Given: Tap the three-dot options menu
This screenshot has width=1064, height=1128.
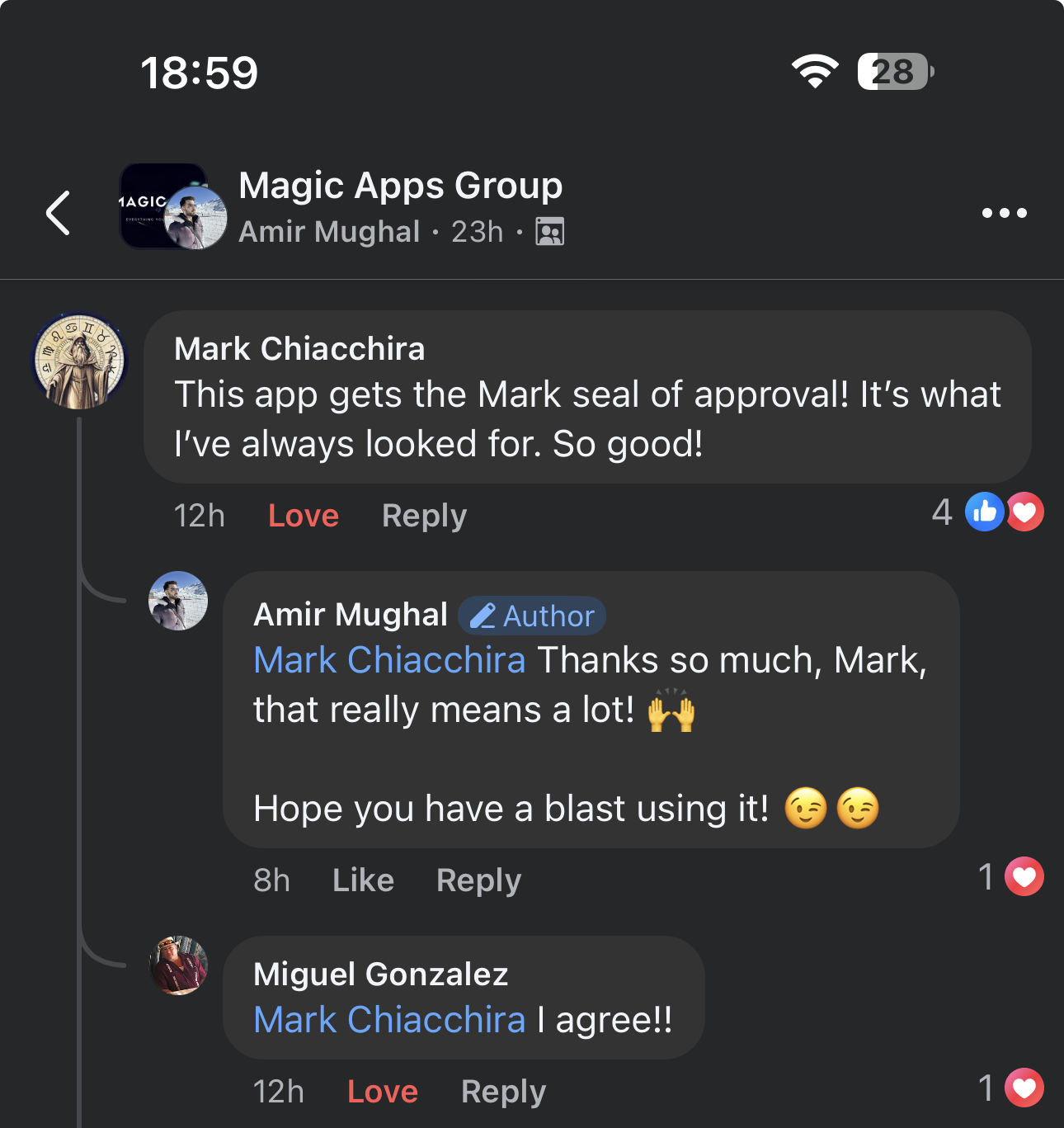Looking at the screenshot, I should pos(1004,213).
